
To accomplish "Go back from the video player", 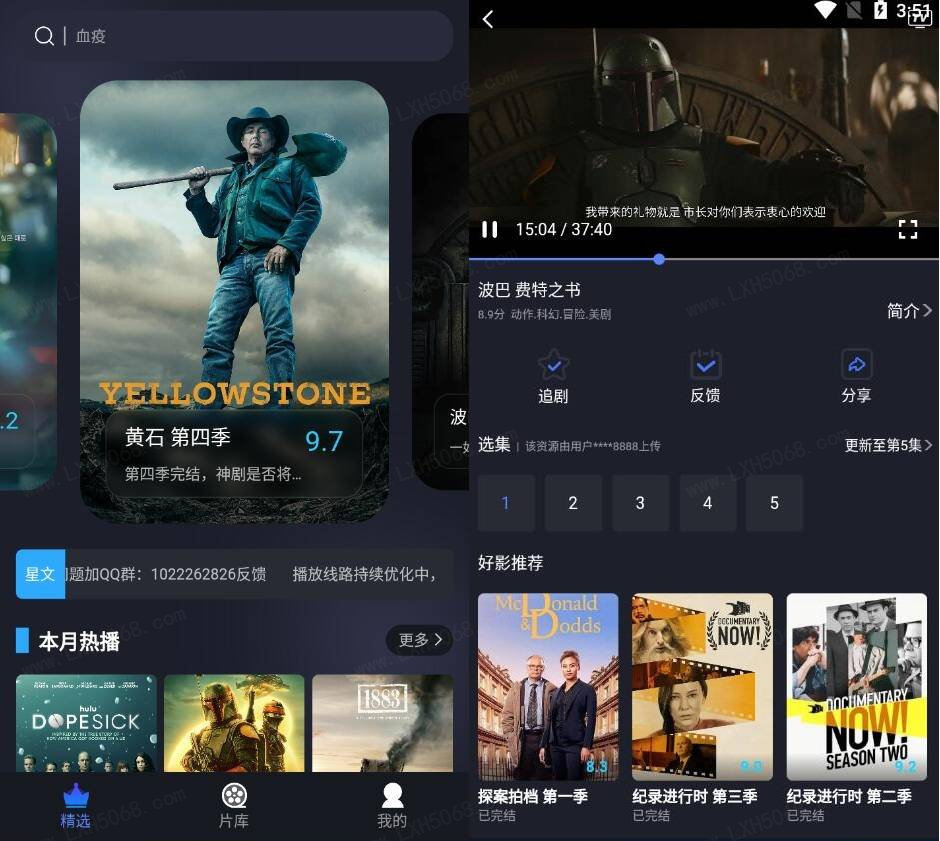I will pyautogui.click(x=488, y=19).
